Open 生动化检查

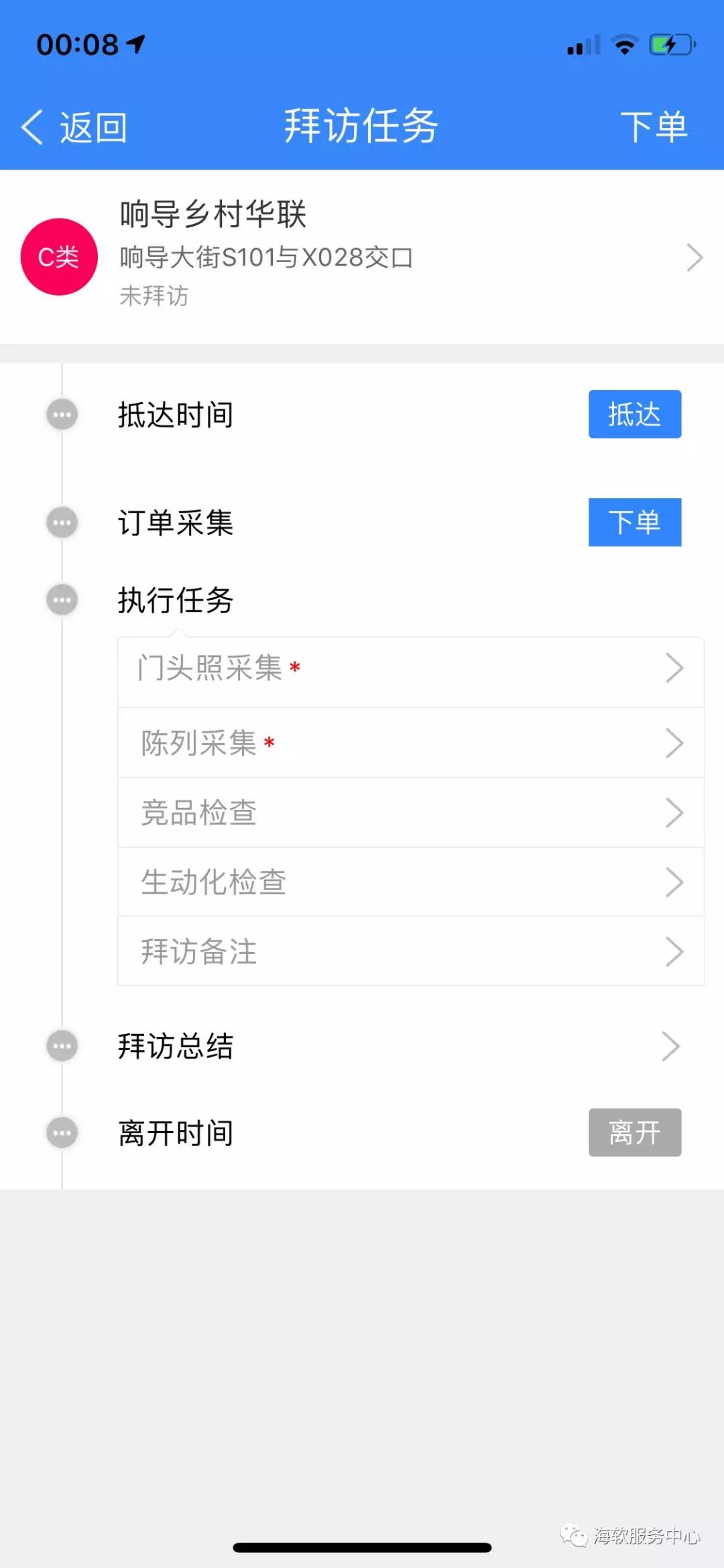410,882
